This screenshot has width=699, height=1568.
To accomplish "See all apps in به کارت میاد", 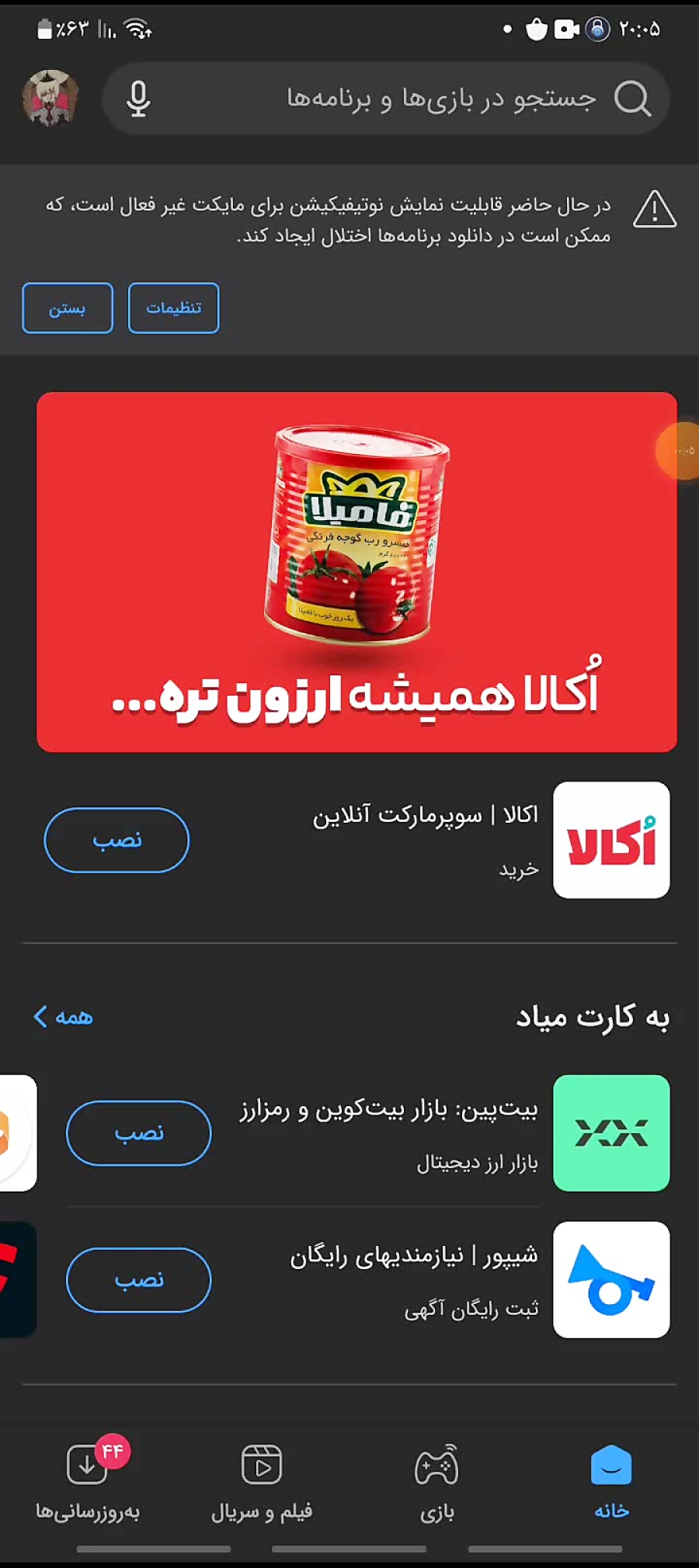I will coord(64,1017).
